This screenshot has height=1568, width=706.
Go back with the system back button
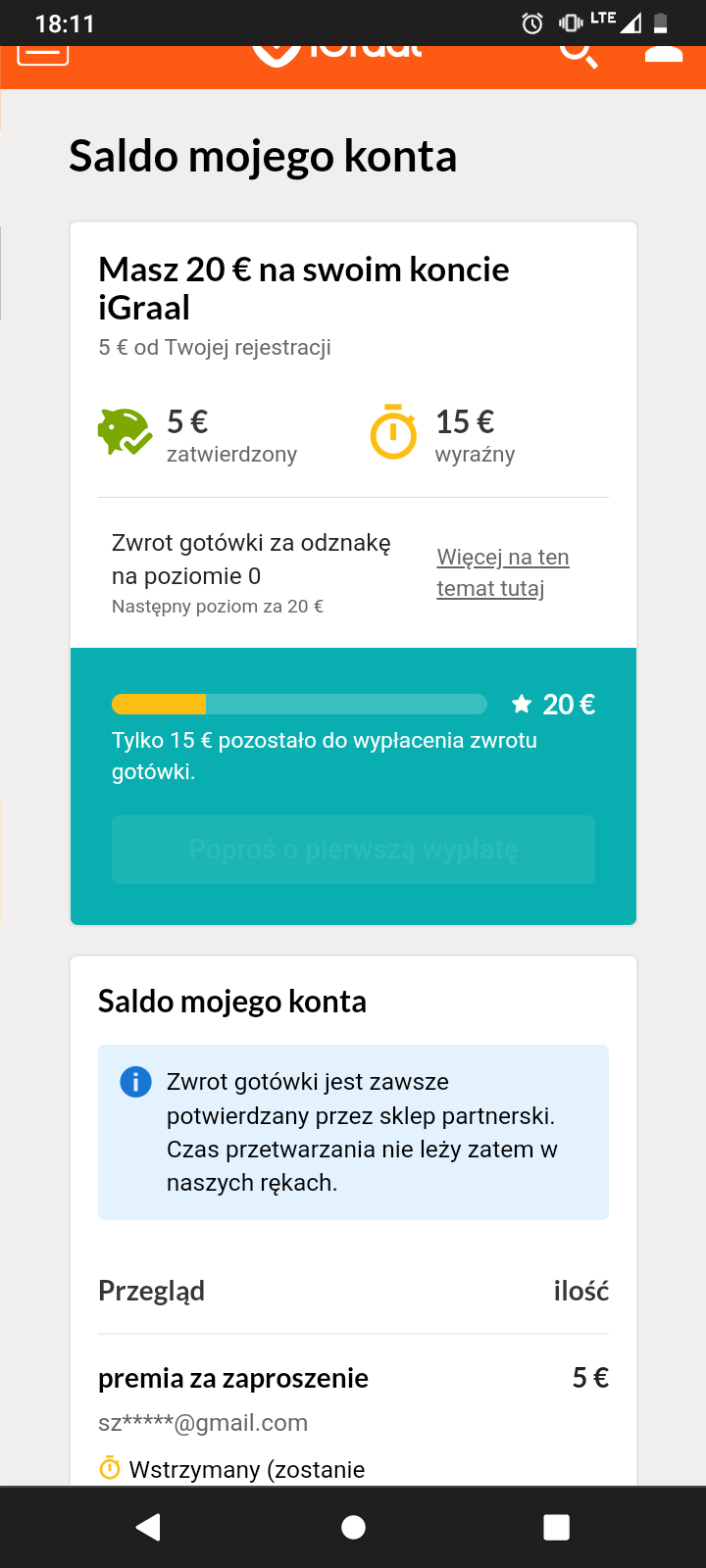(148, 1527)
